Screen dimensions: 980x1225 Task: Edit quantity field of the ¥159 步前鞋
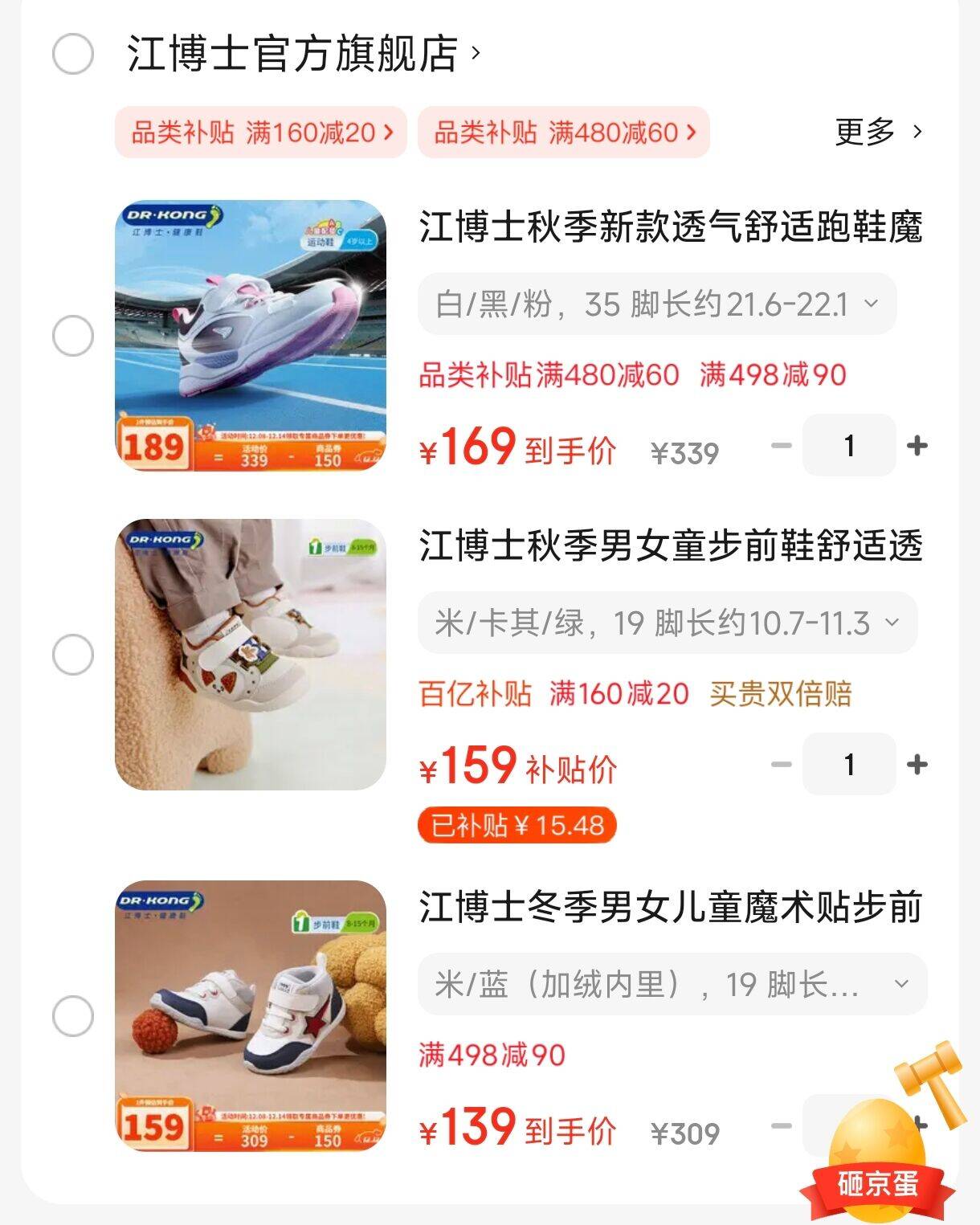pos(849,765)
